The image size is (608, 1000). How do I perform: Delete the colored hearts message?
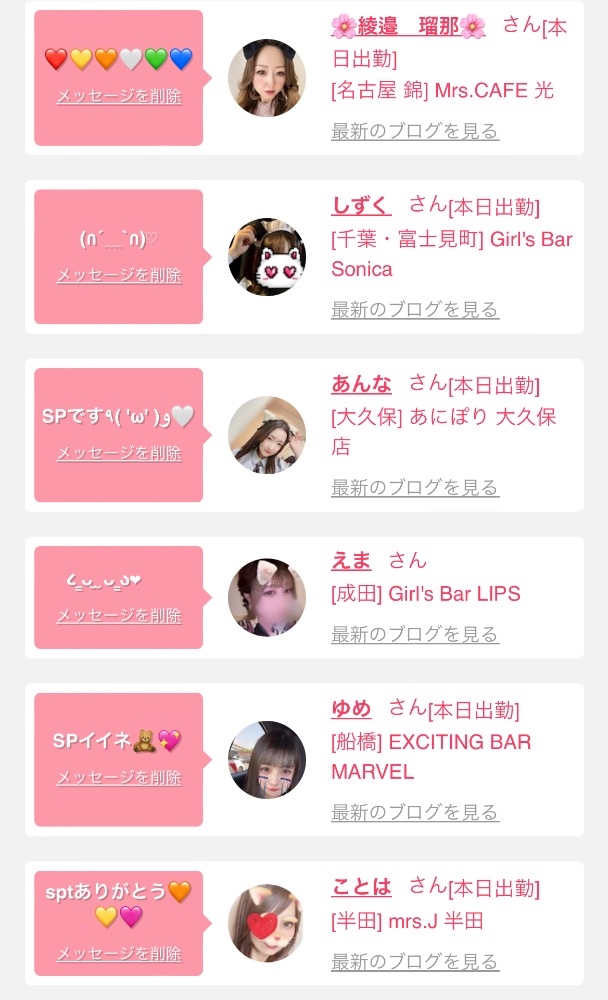click(119, 96)
